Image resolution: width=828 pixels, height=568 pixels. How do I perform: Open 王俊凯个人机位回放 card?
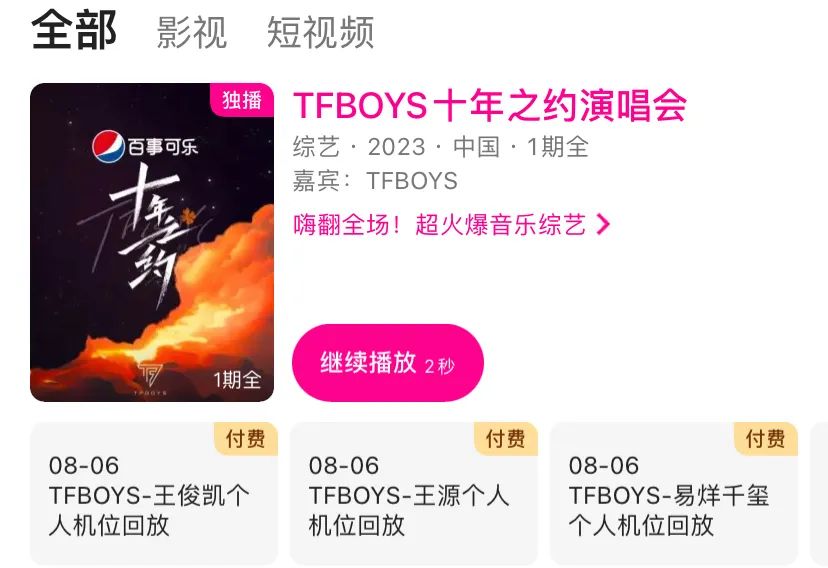click(153, 494)
